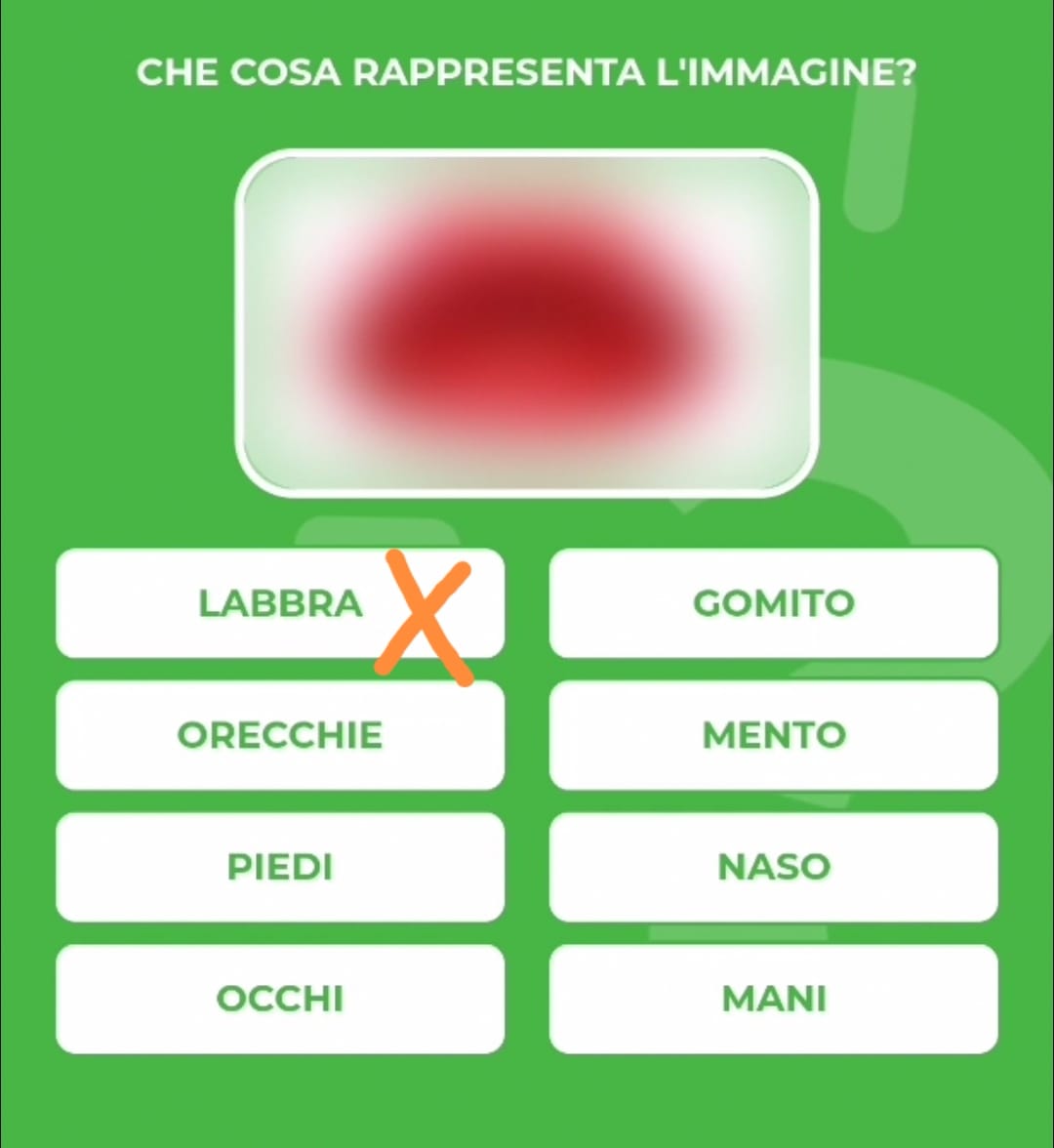
Task: Pick the MANI answer button
Action: [x=774, y=999]
